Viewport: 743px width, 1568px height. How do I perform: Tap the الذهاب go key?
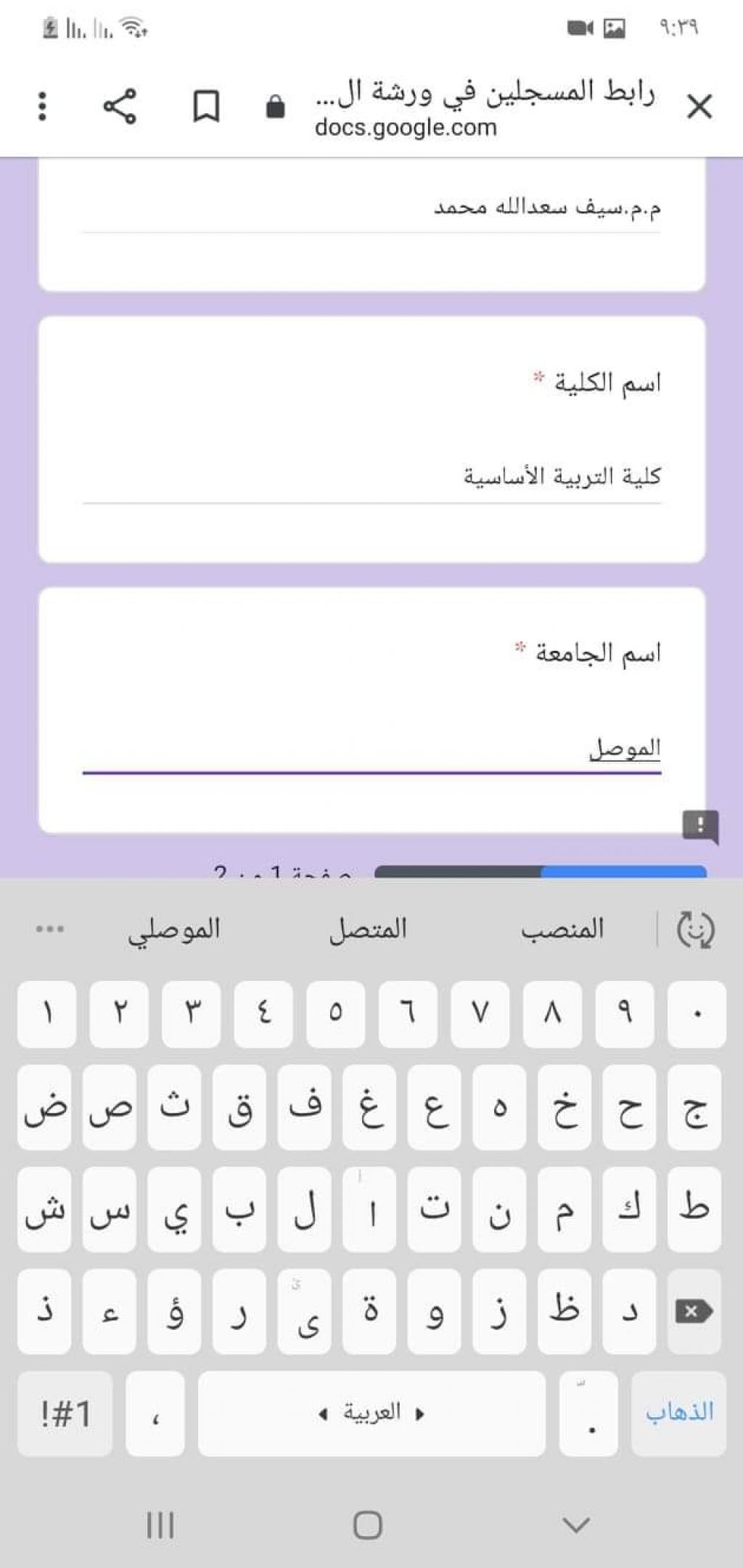point(679,1413)
